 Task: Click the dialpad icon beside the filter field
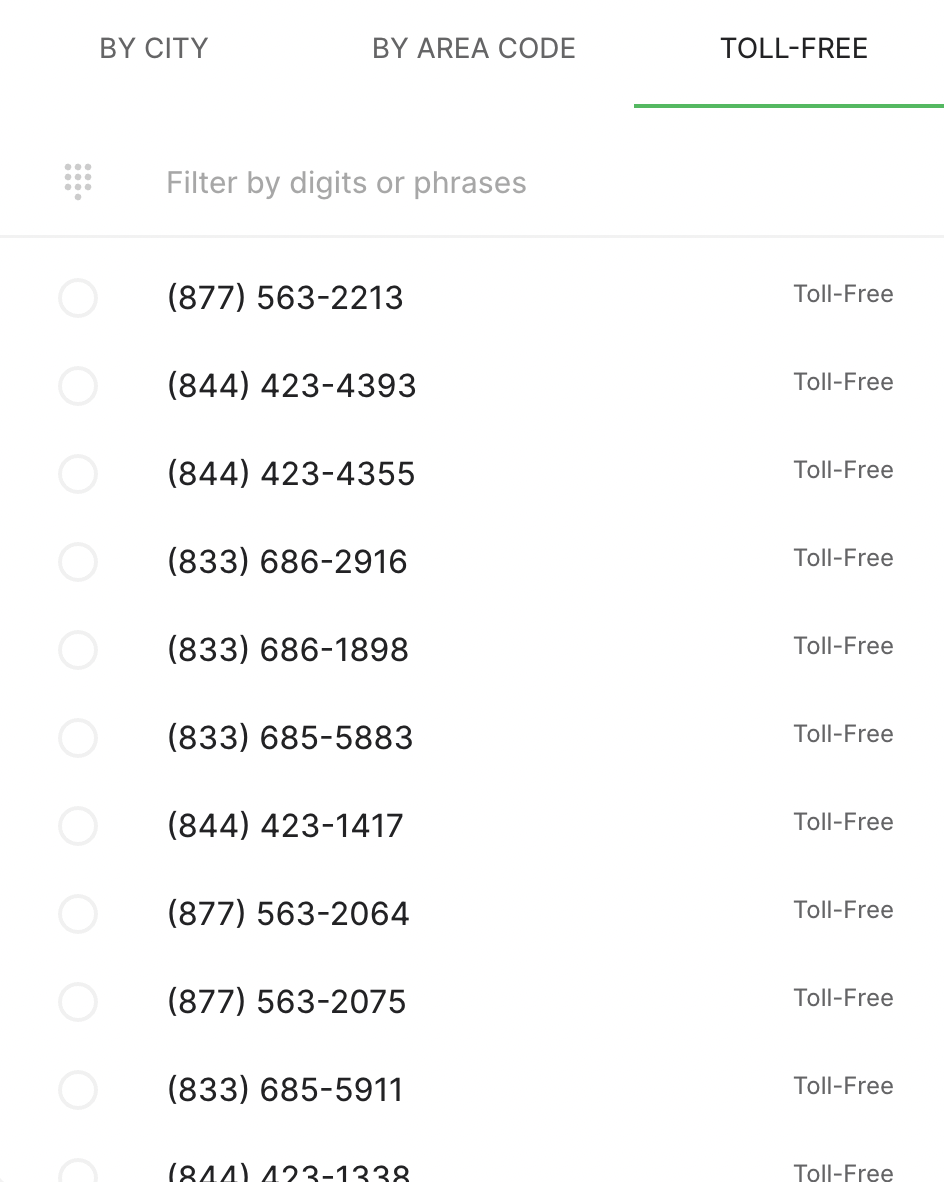point(78,182)
